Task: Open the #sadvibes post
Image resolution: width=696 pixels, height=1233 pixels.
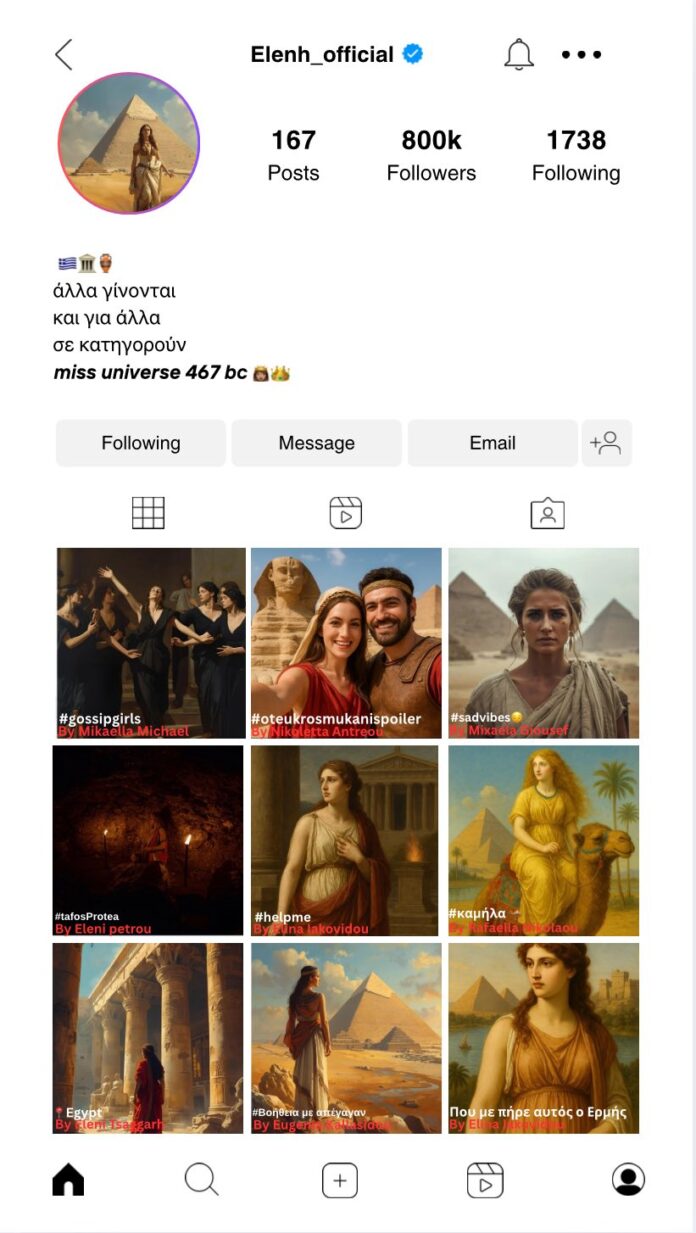Action: coord(543,642)
